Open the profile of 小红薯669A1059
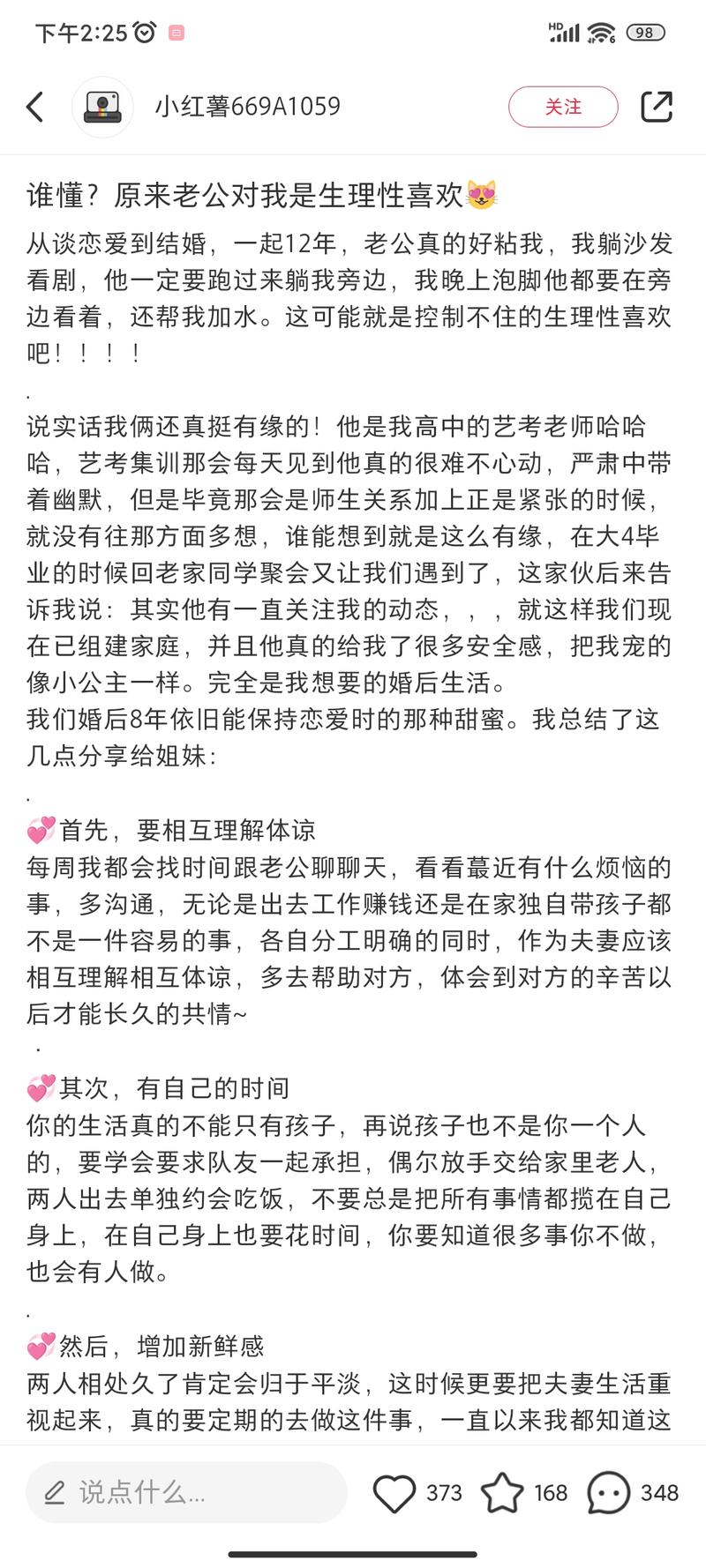 point(248,107)
